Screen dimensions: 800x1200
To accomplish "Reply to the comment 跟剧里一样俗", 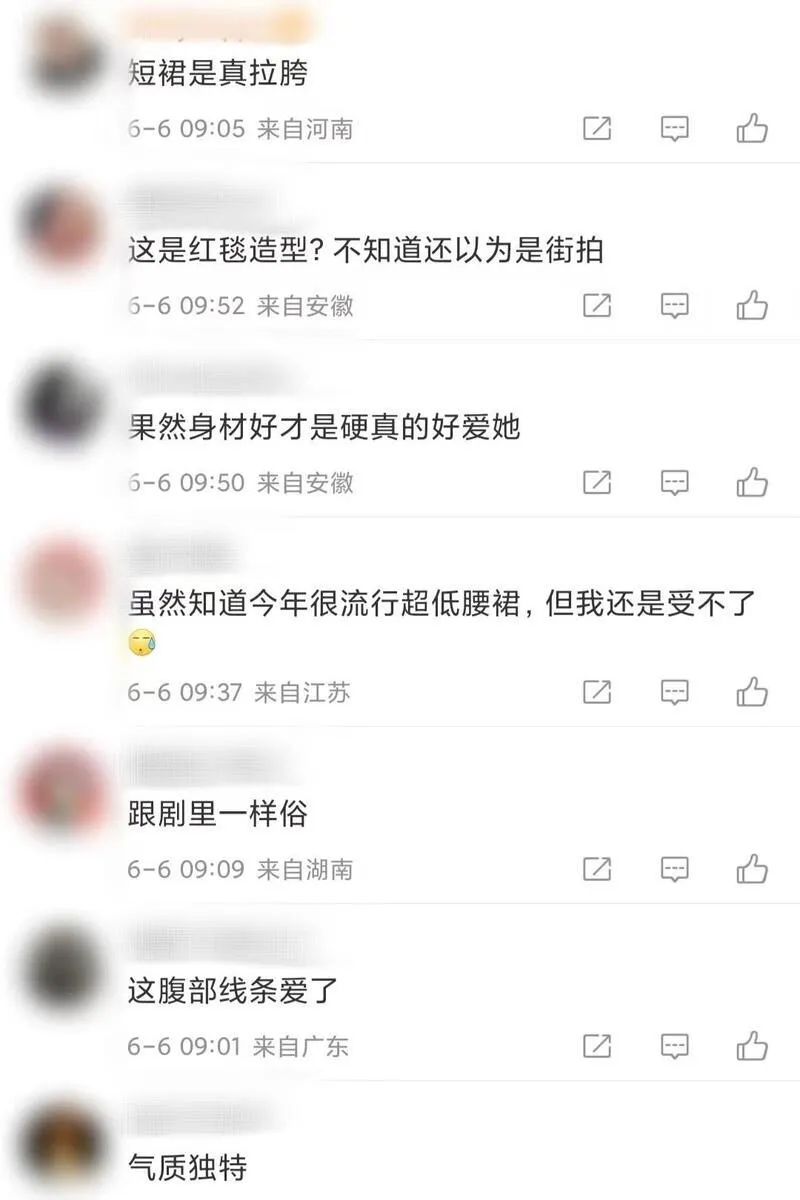I will point(675,869).
